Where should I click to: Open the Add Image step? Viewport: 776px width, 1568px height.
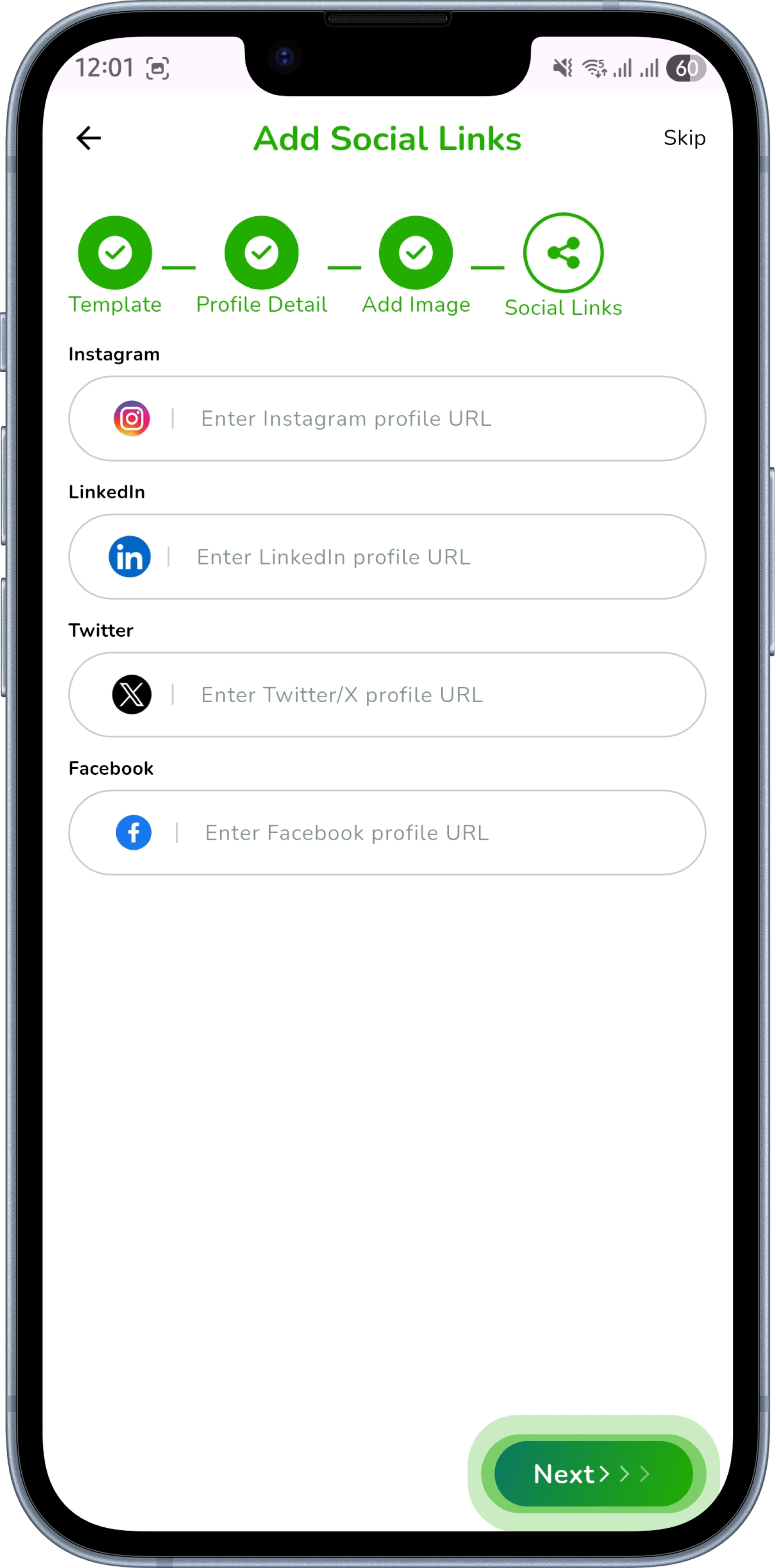[416, 253]
